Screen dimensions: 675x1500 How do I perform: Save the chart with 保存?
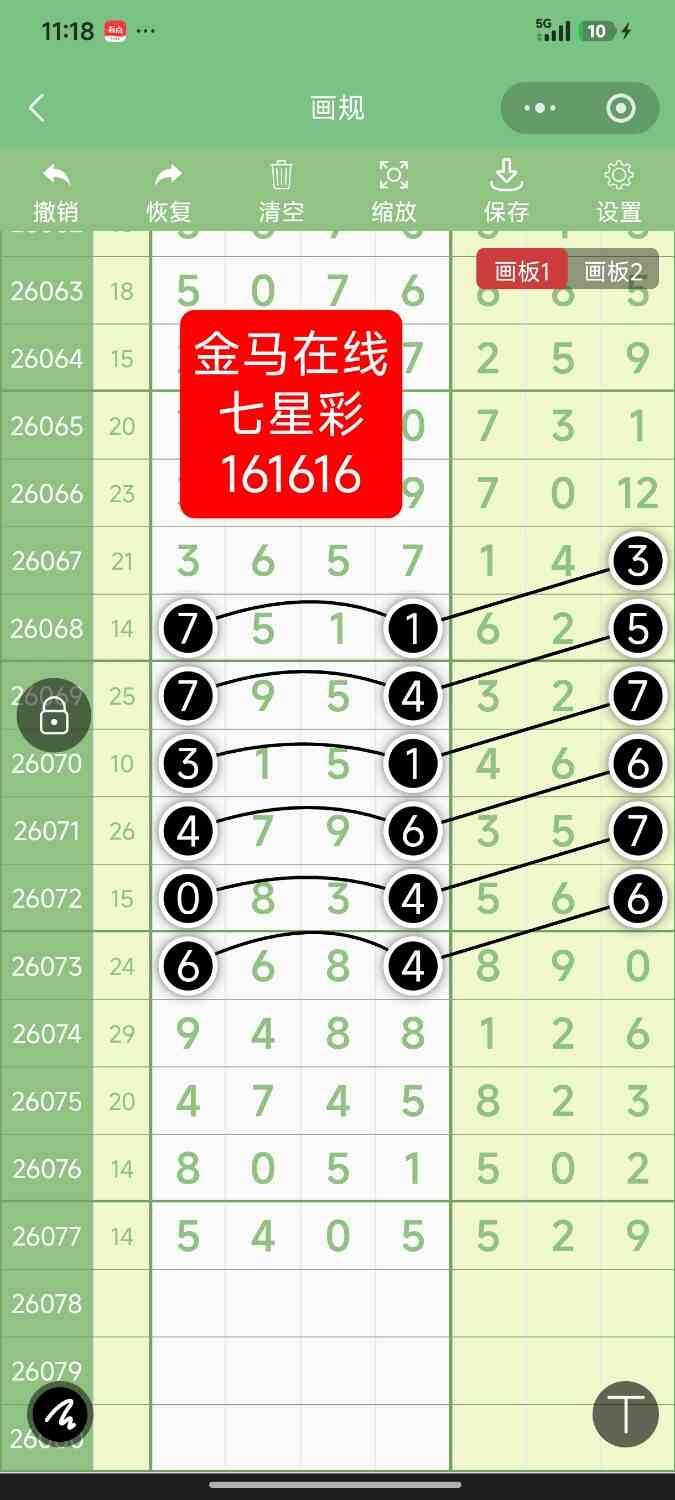click(x=506, y=192)
